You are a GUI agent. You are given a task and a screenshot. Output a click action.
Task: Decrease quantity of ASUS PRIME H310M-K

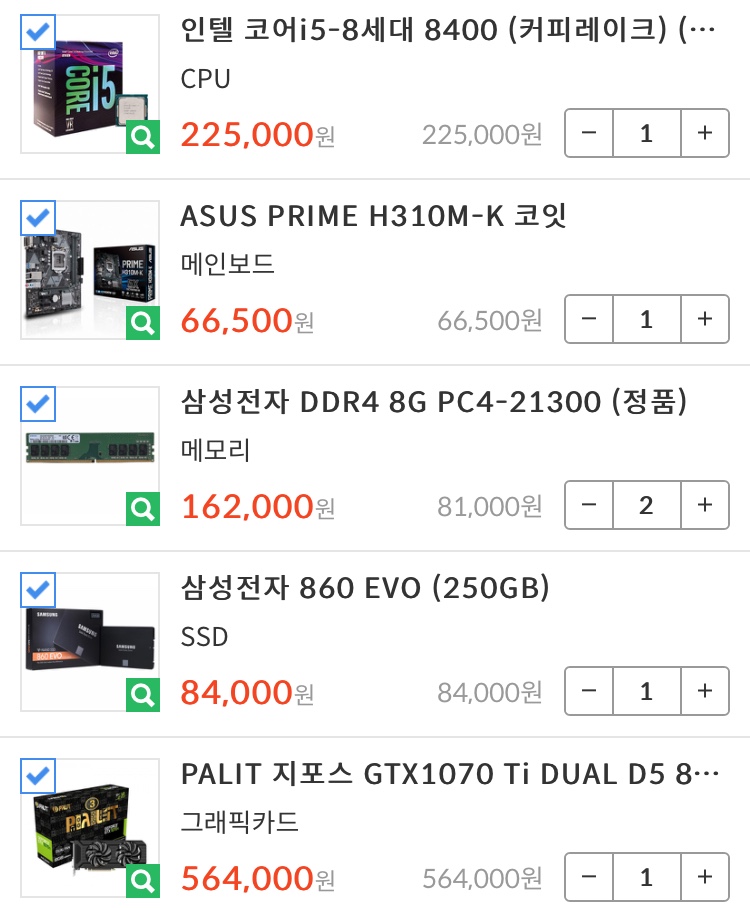pos(589,319)
